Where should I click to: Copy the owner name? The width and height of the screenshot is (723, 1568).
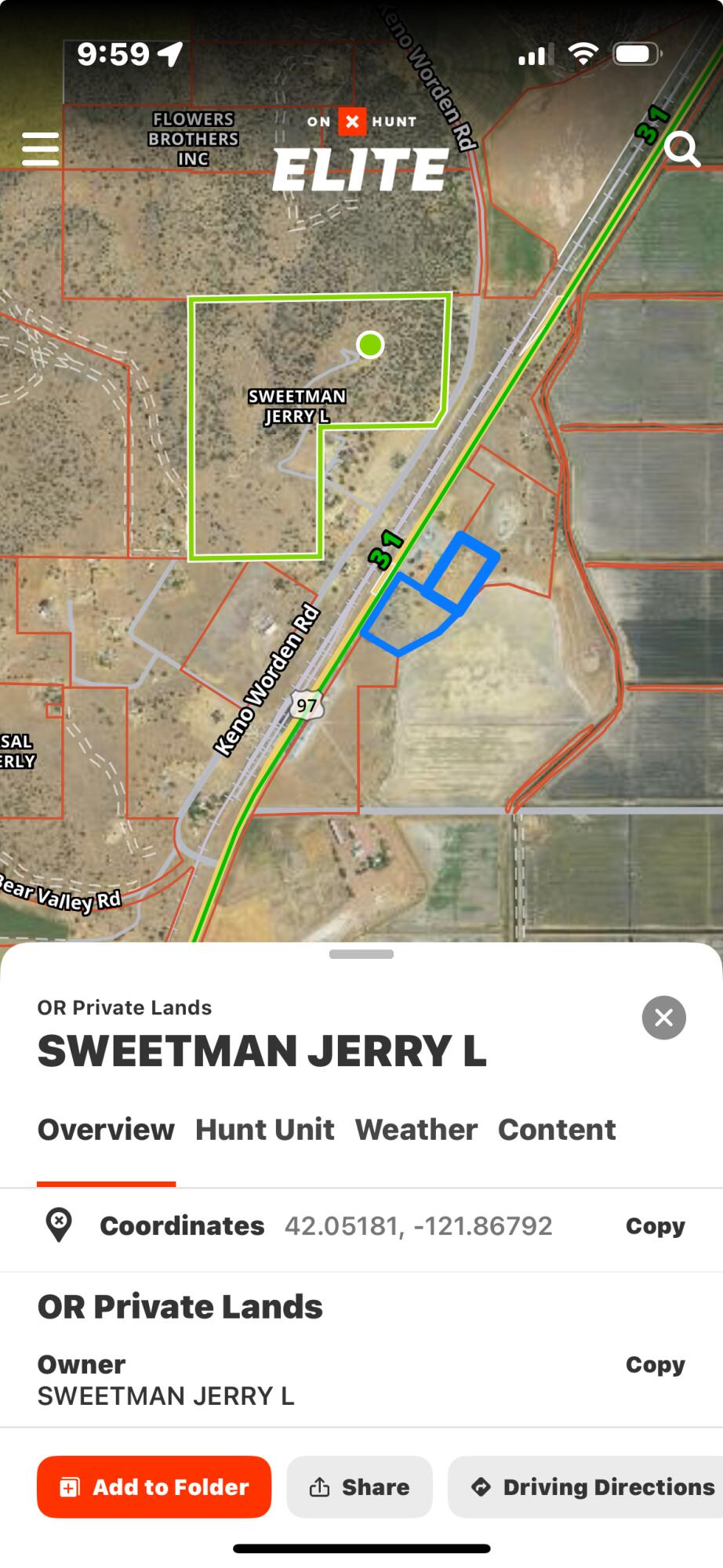tap(655, 1364)
